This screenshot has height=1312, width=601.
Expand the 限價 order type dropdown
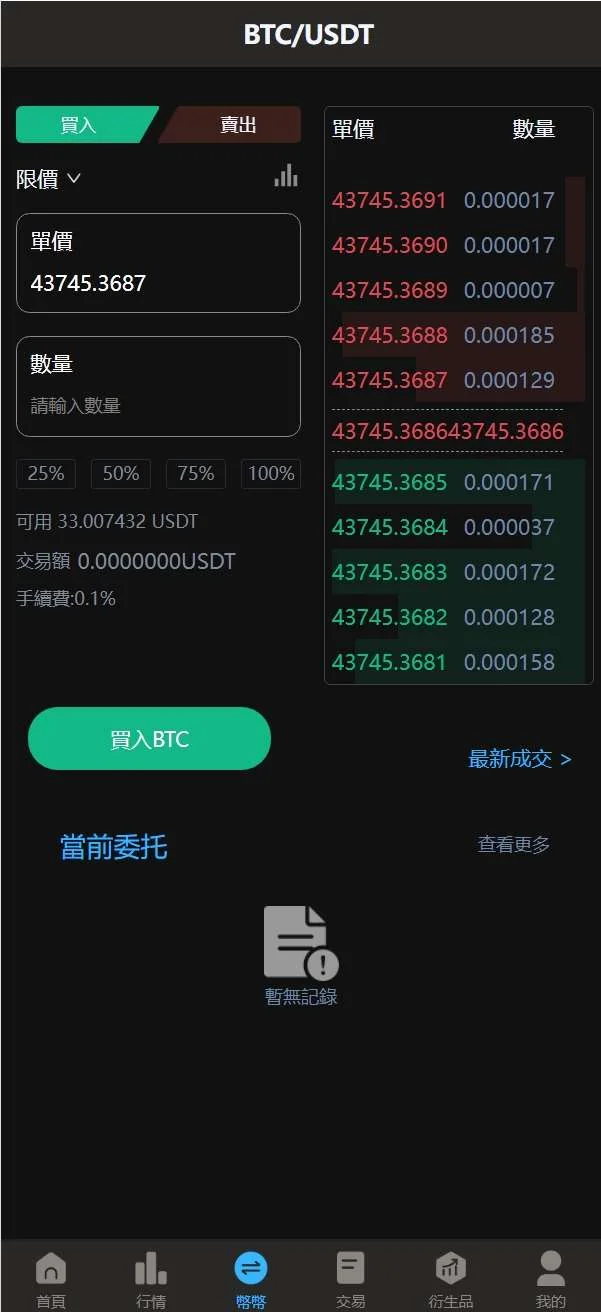(48, 179)
